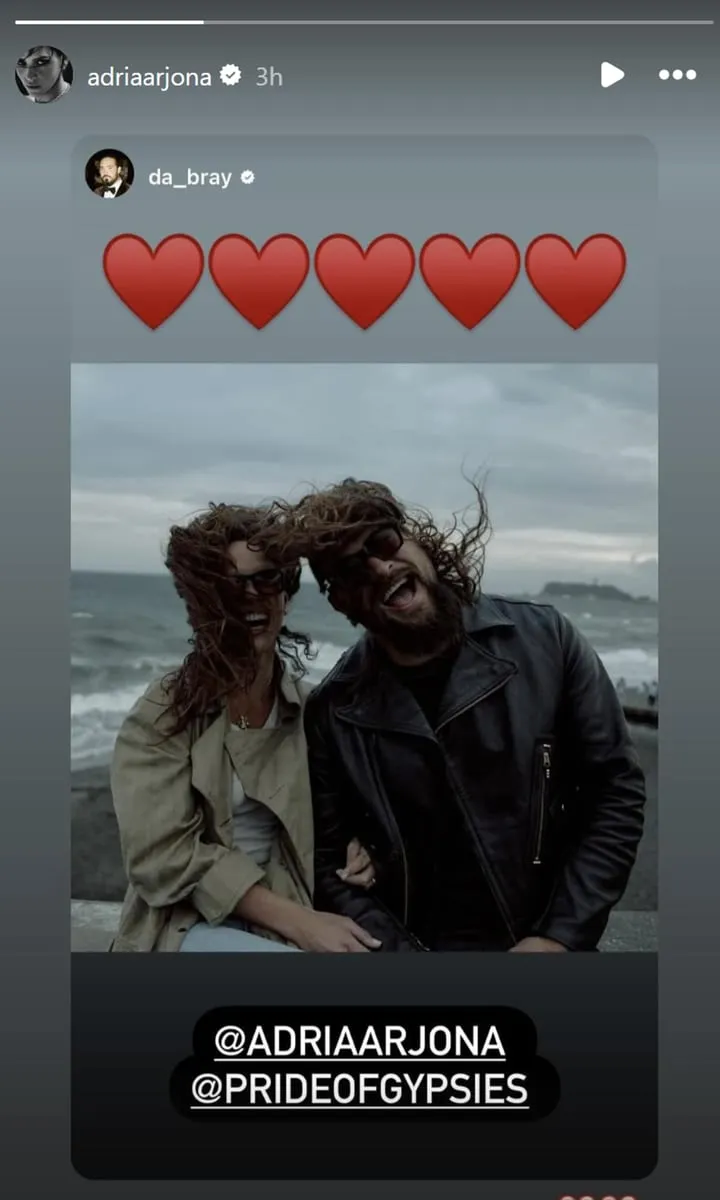This screenshot has height=1200, width=720.
Task: Open the @PRIDEOFGYPSIES mention
Action: click(360, 1089)
